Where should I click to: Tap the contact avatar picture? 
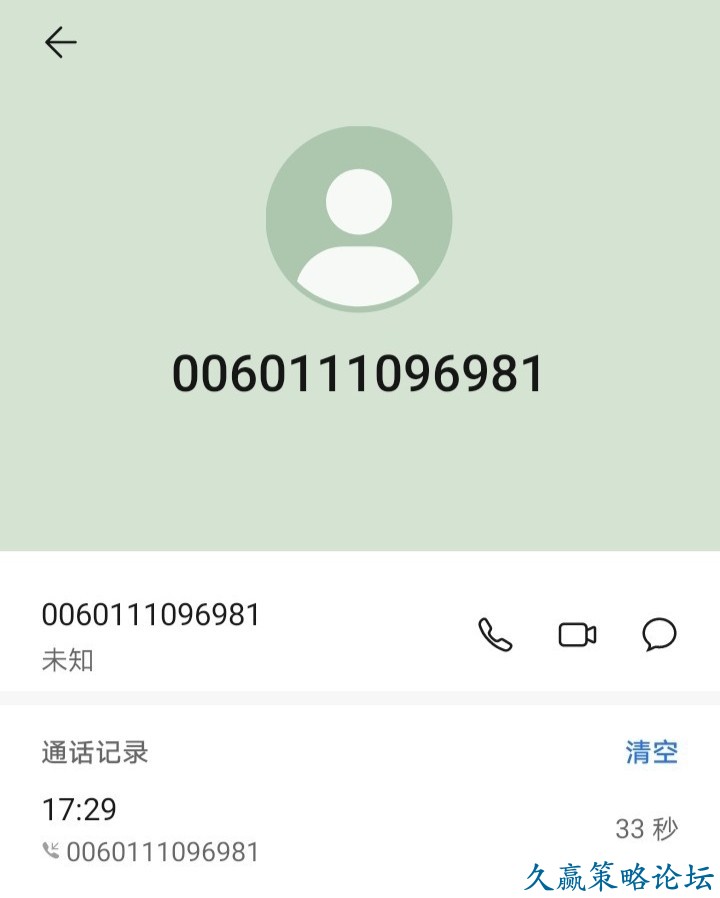(x=358, y=219)
